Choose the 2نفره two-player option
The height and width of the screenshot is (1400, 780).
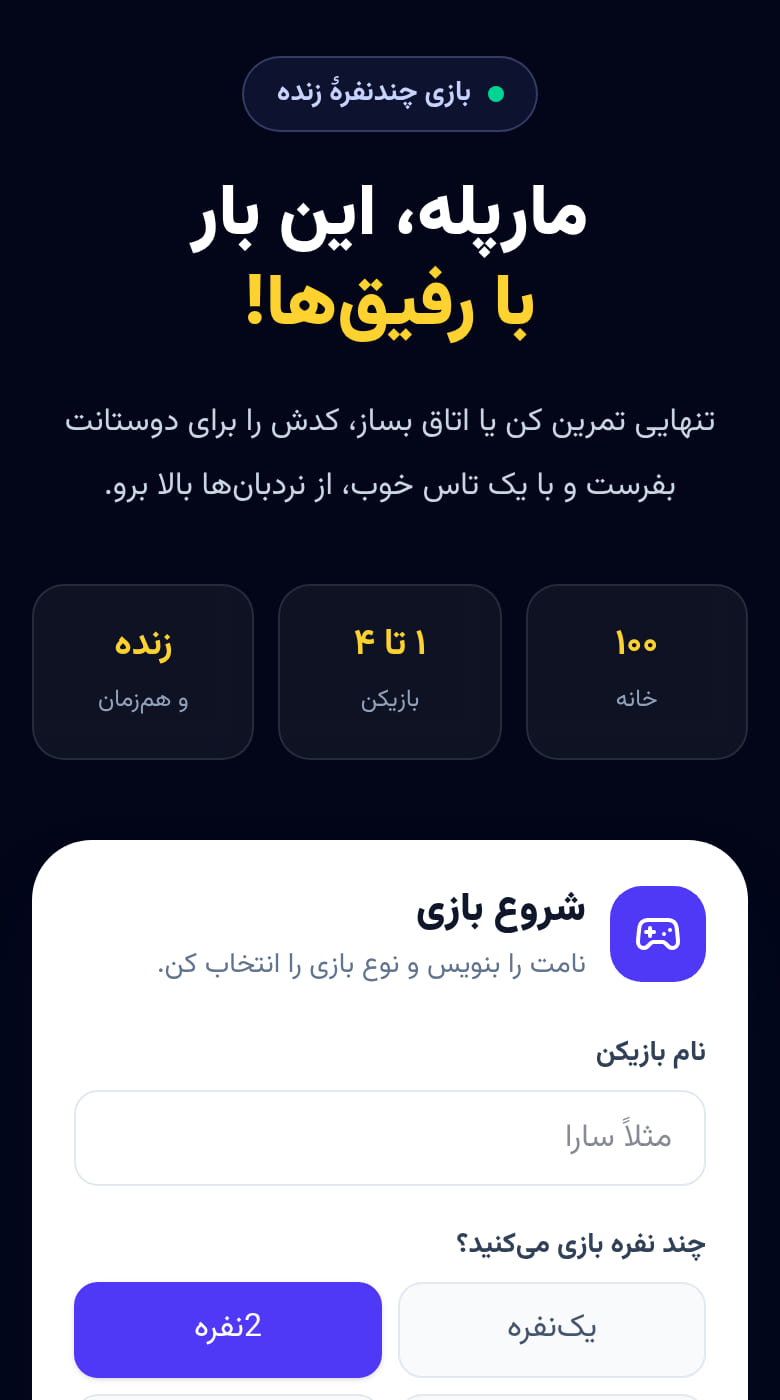click(x=228, y=1329)
